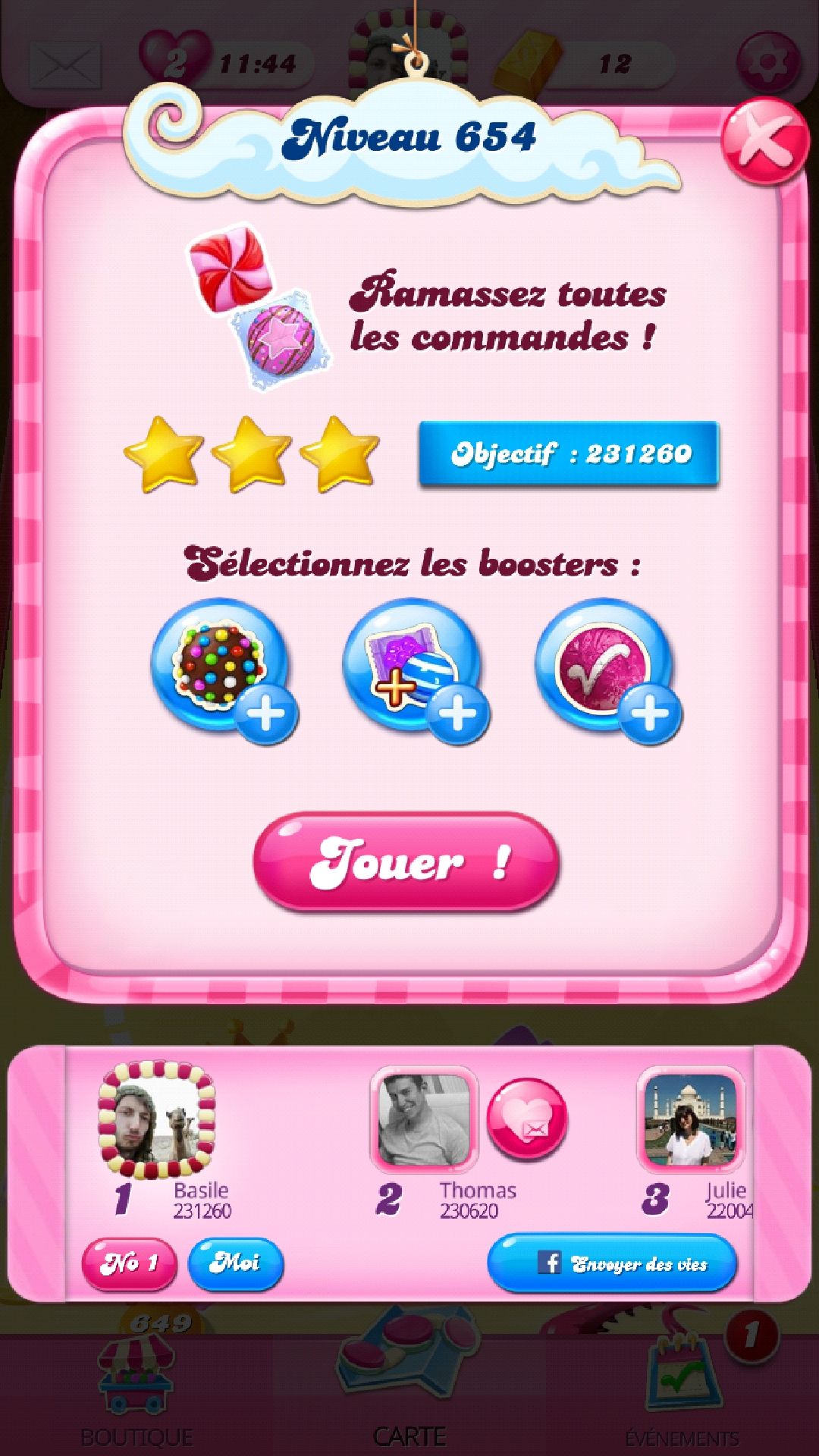Screen dimensions: 819x1456
Task: Jump to the Moi leaderboard position
Action: point(235,1263)
